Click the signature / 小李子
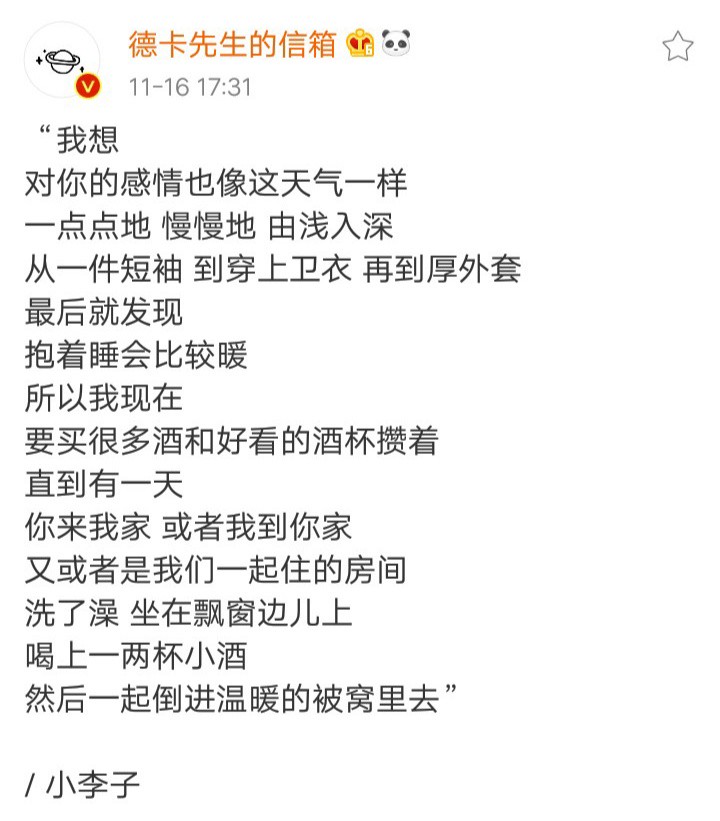Image resolution: width=720 pixels, height=821 pixels. [x=80, y=785]
